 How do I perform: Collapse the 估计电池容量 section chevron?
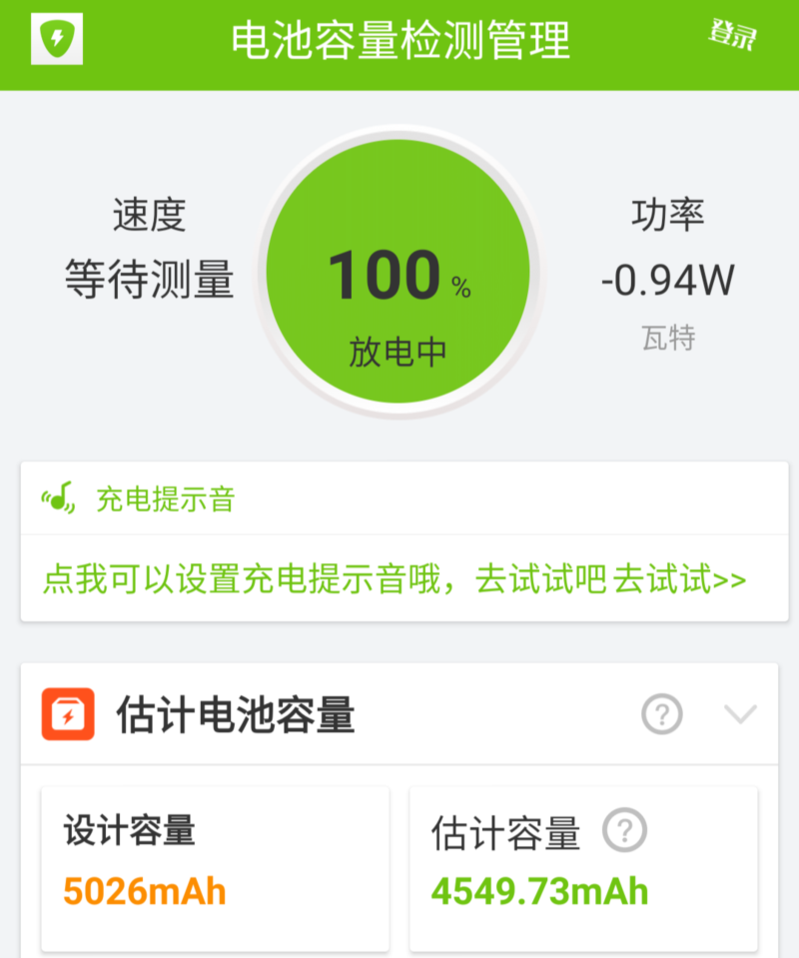(740, 714)
